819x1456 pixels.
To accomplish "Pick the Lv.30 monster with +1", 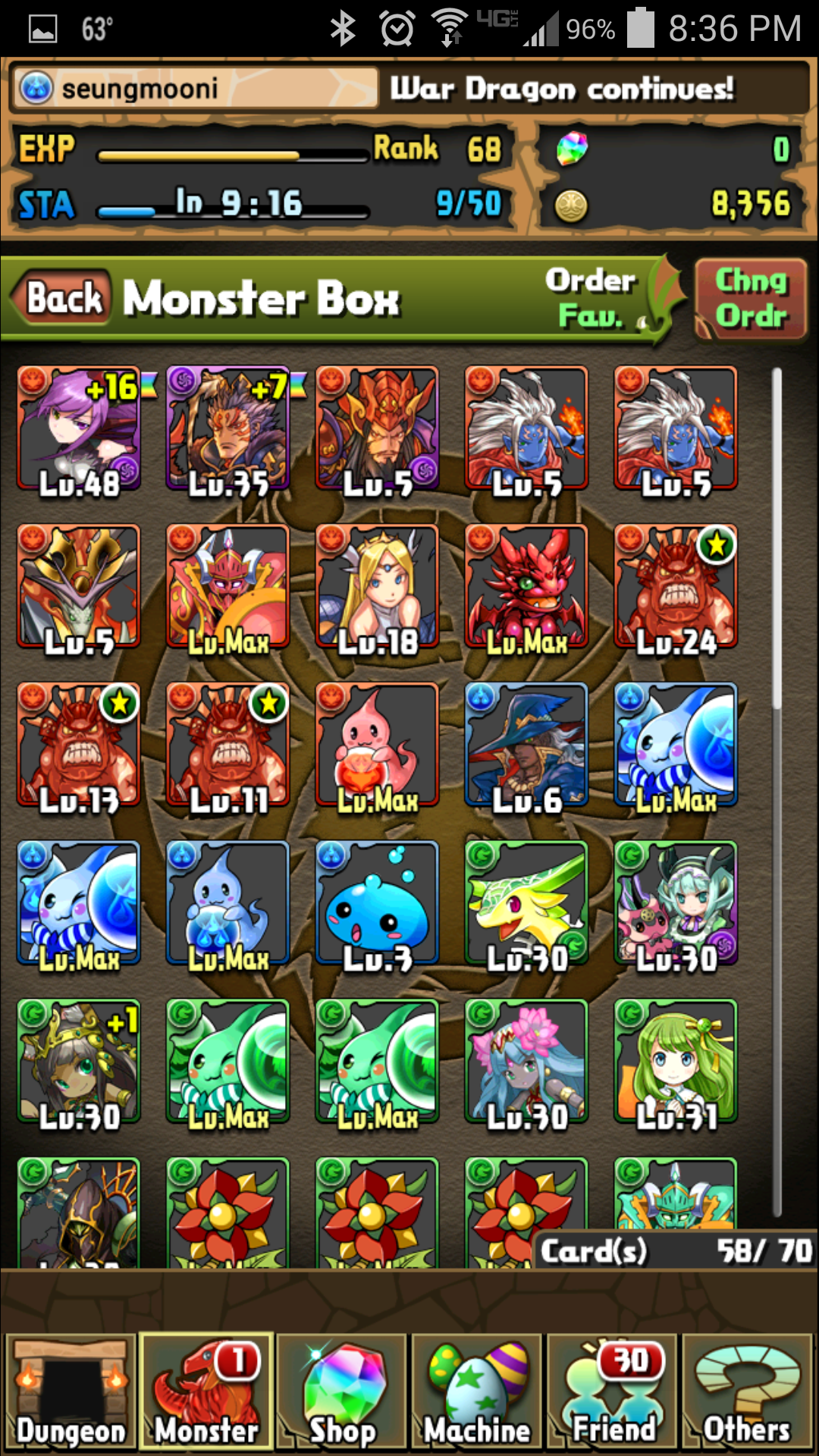I will click(79, 1061).
